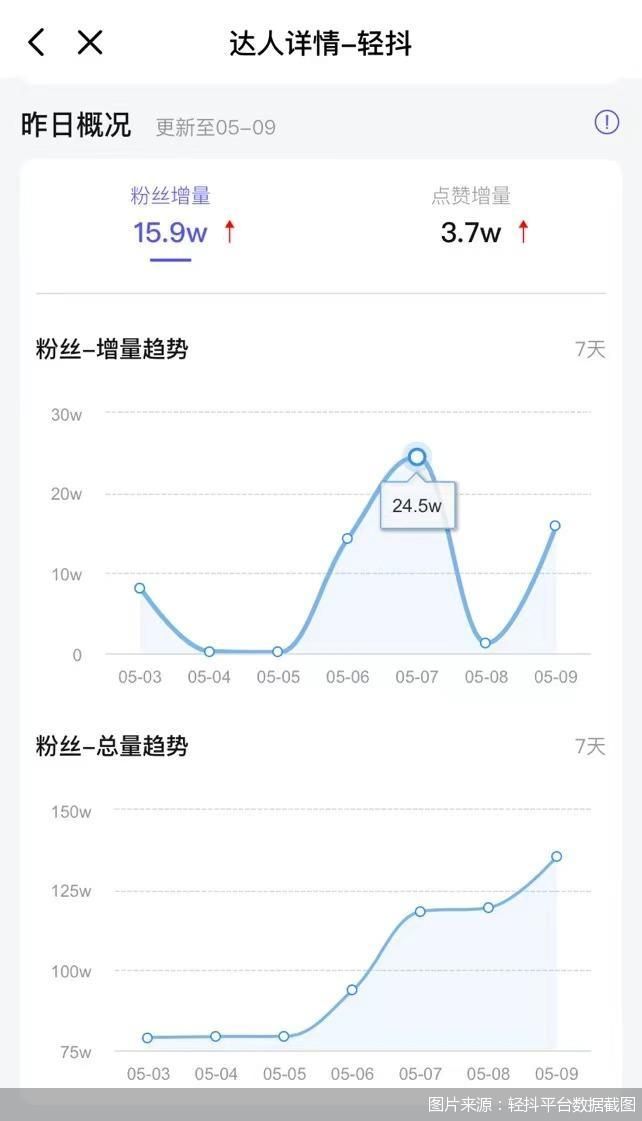
Task: Switch to the 点赞增量 tab
Action: [471, 217]
